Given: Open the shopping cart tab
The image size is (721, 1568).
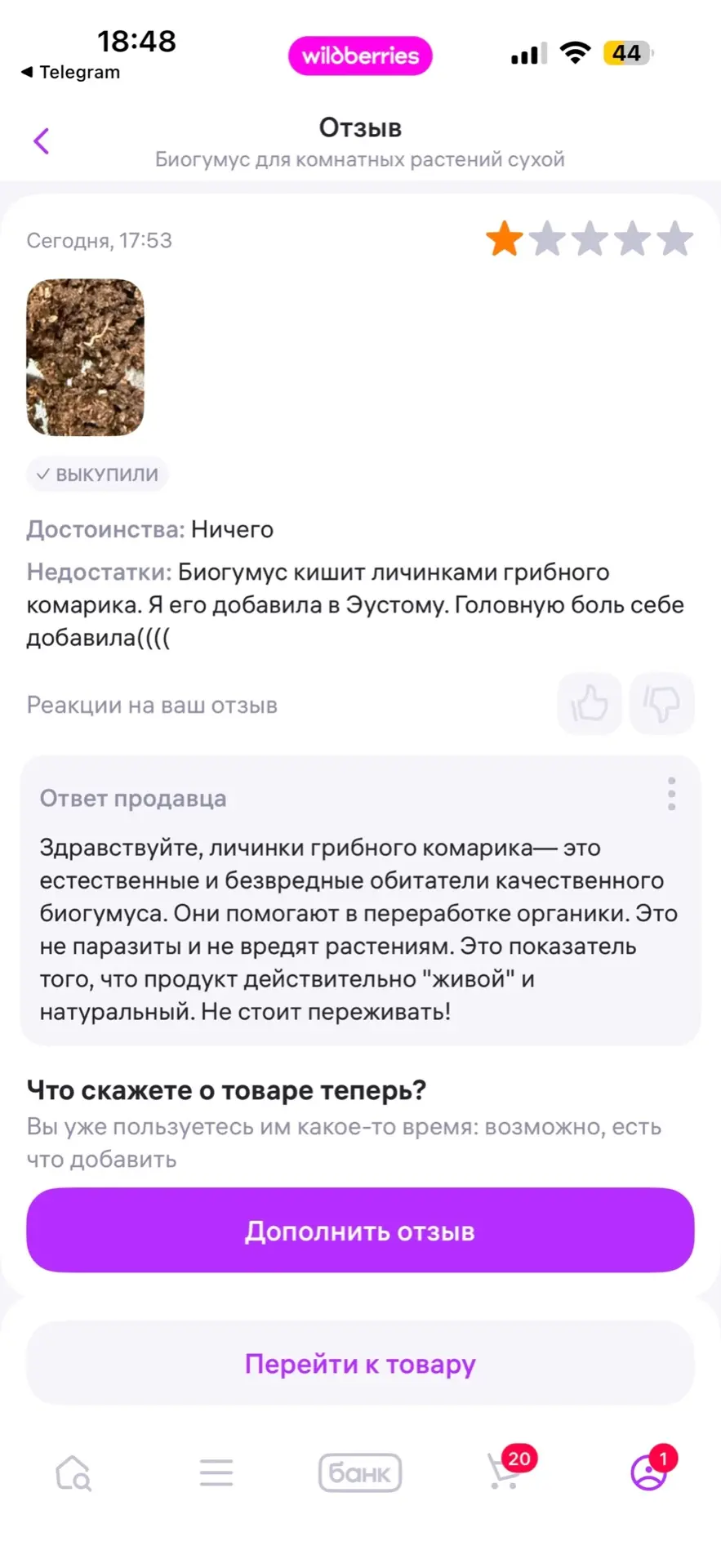Looking at the screenshot, I should coord(505,1471).
